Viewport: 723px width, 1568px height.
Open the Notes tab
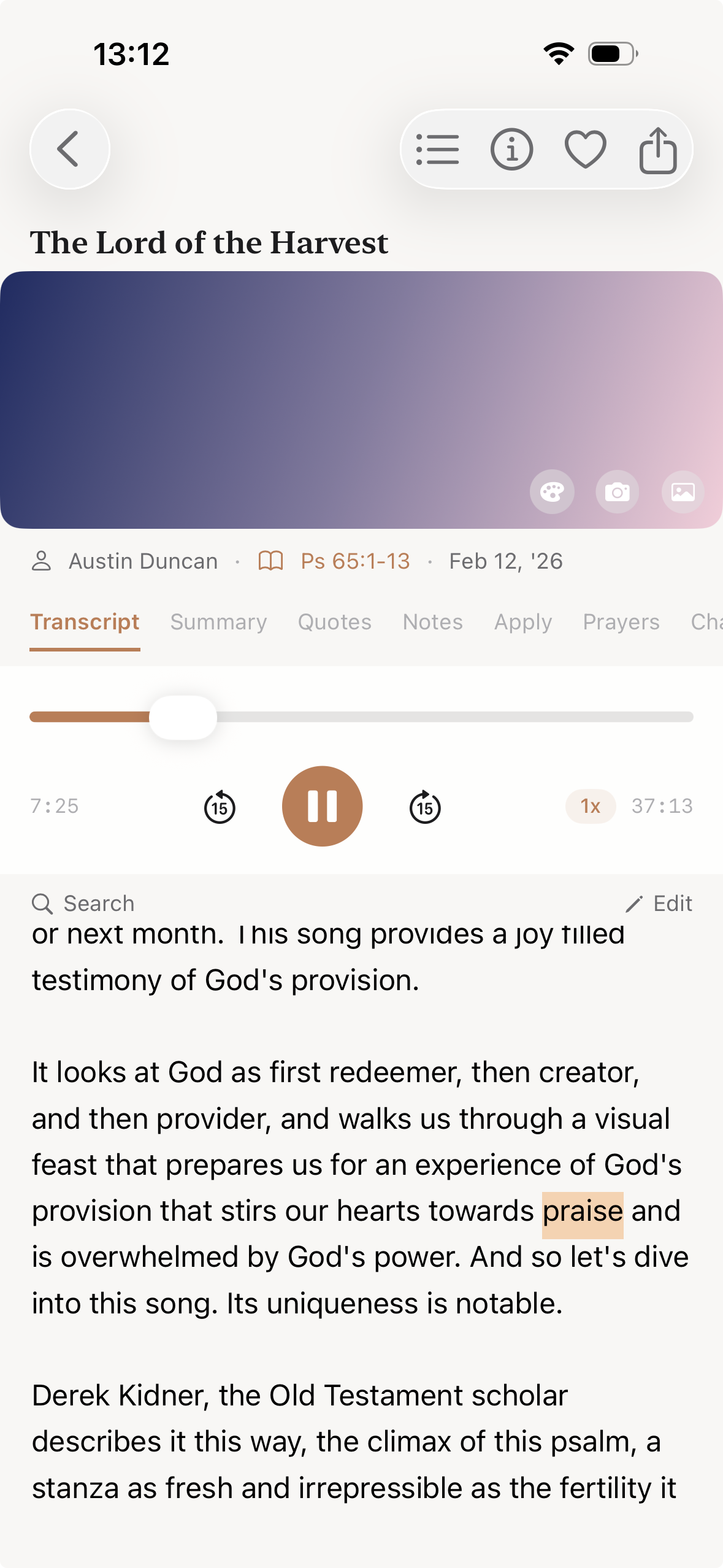(x=432, y=622)
